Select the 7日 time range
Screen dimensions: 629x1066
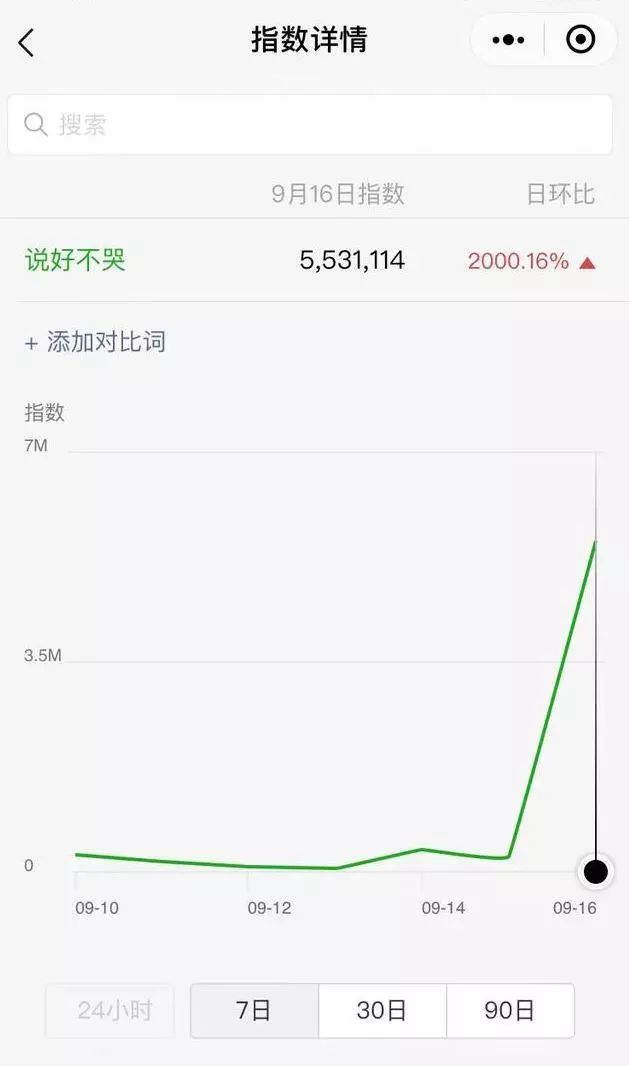click(254, 1011)
